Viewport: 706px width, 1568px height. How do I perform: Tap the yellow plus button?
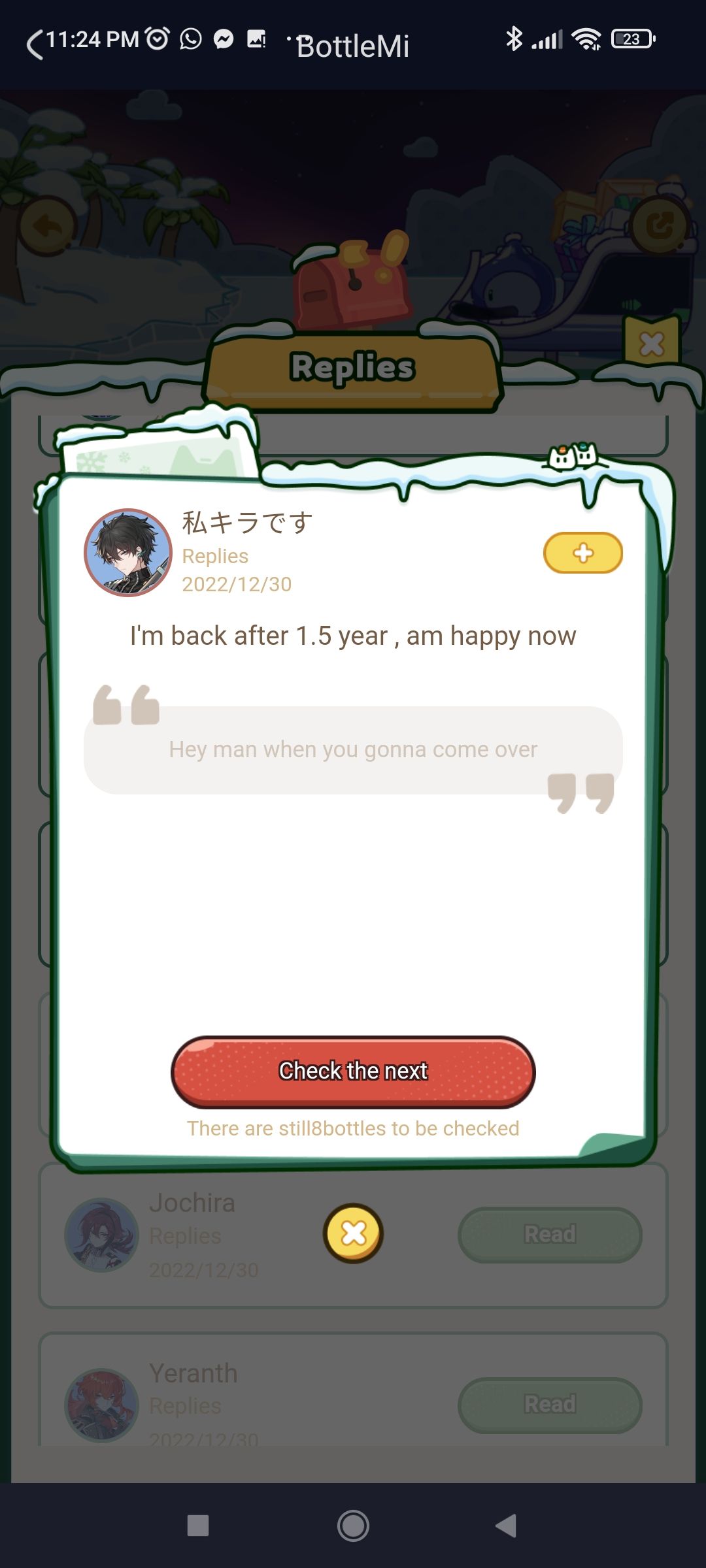click(x=582, y=553)
